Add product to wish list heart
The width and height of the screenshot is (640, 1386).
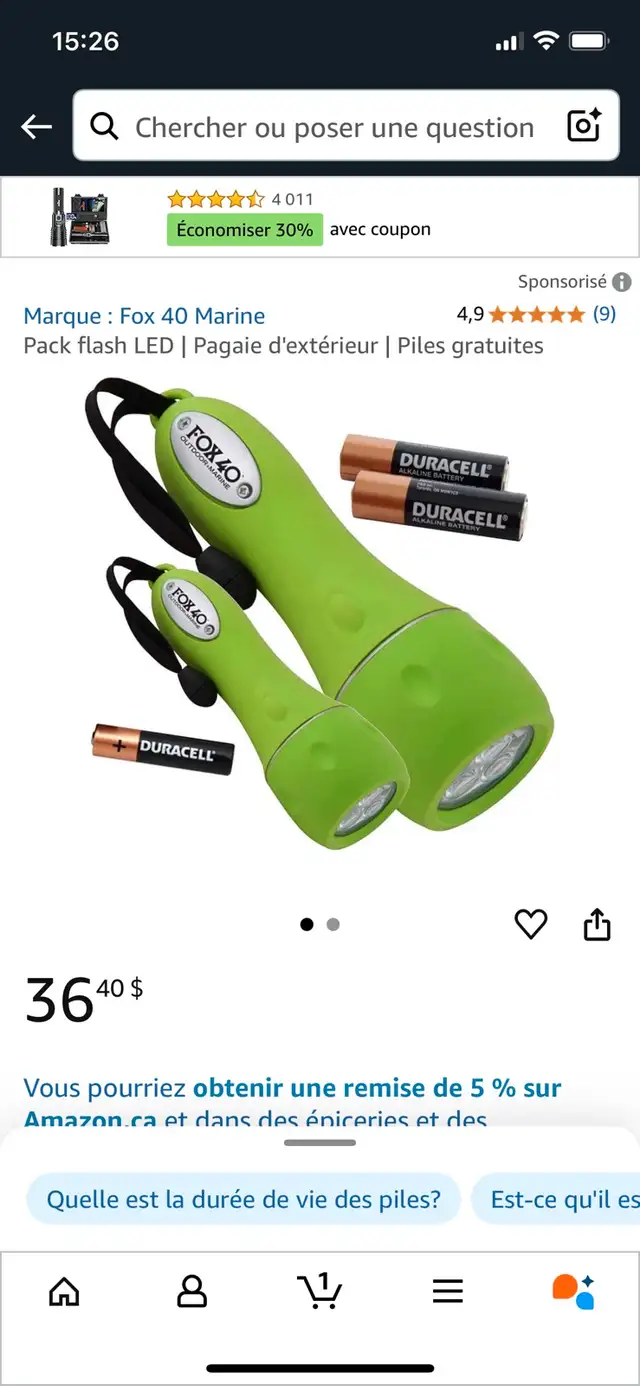[x=531, y=924]
